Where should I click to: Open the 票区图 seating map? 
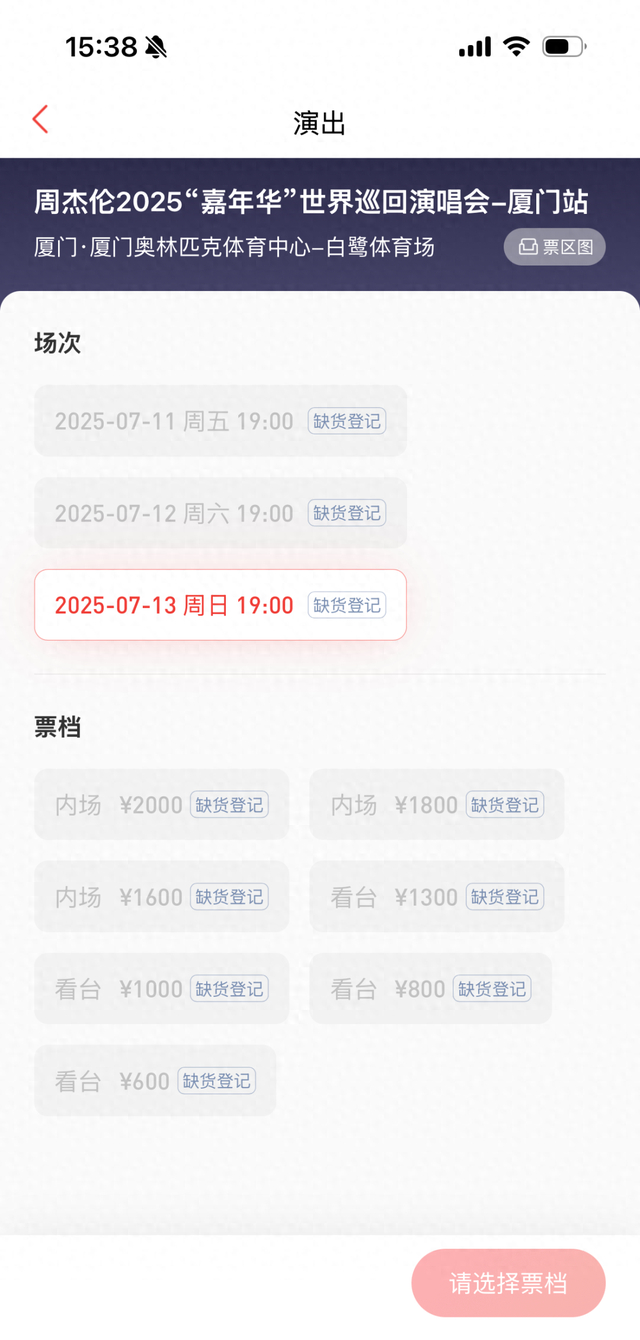554,247
